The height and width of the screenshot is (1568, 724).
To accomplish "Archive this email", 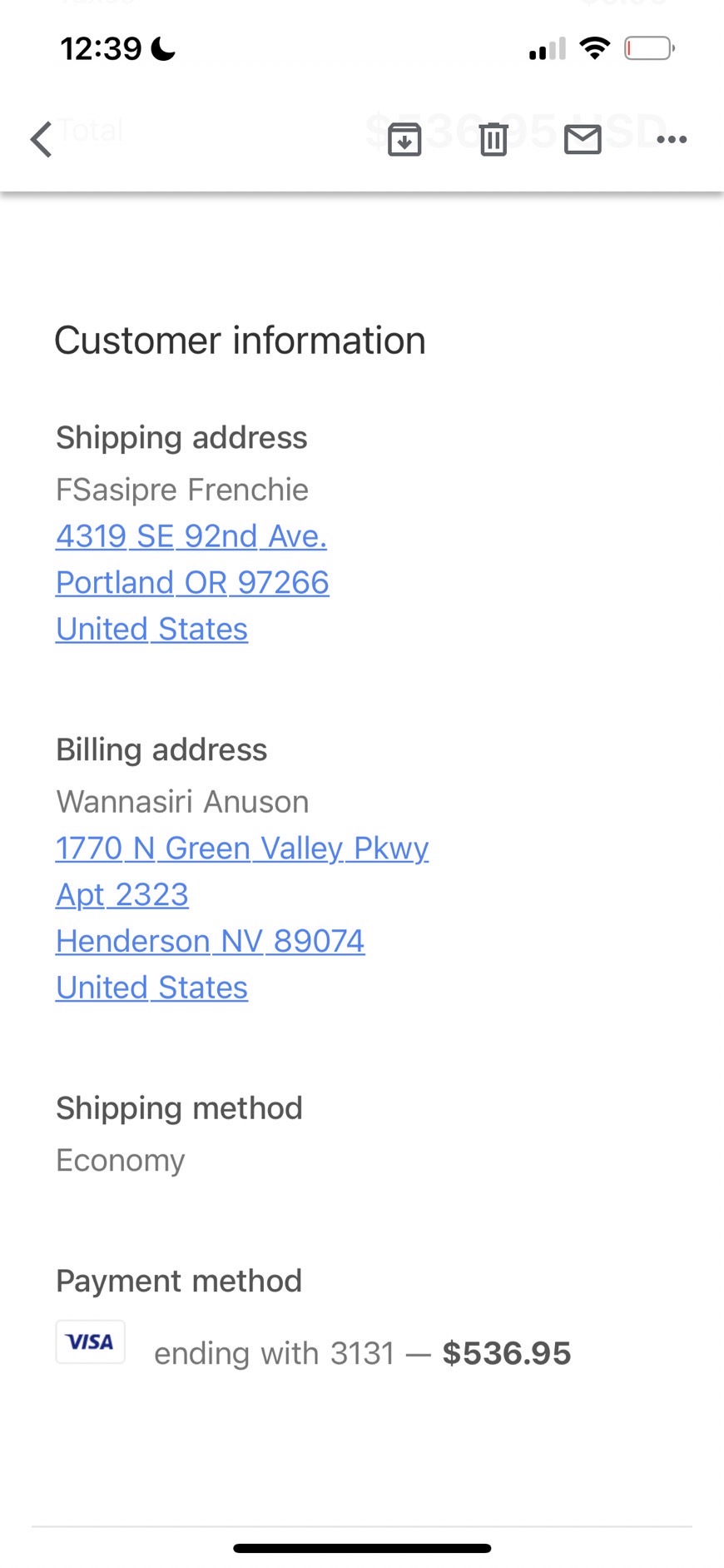I will (x=404, y=139).
